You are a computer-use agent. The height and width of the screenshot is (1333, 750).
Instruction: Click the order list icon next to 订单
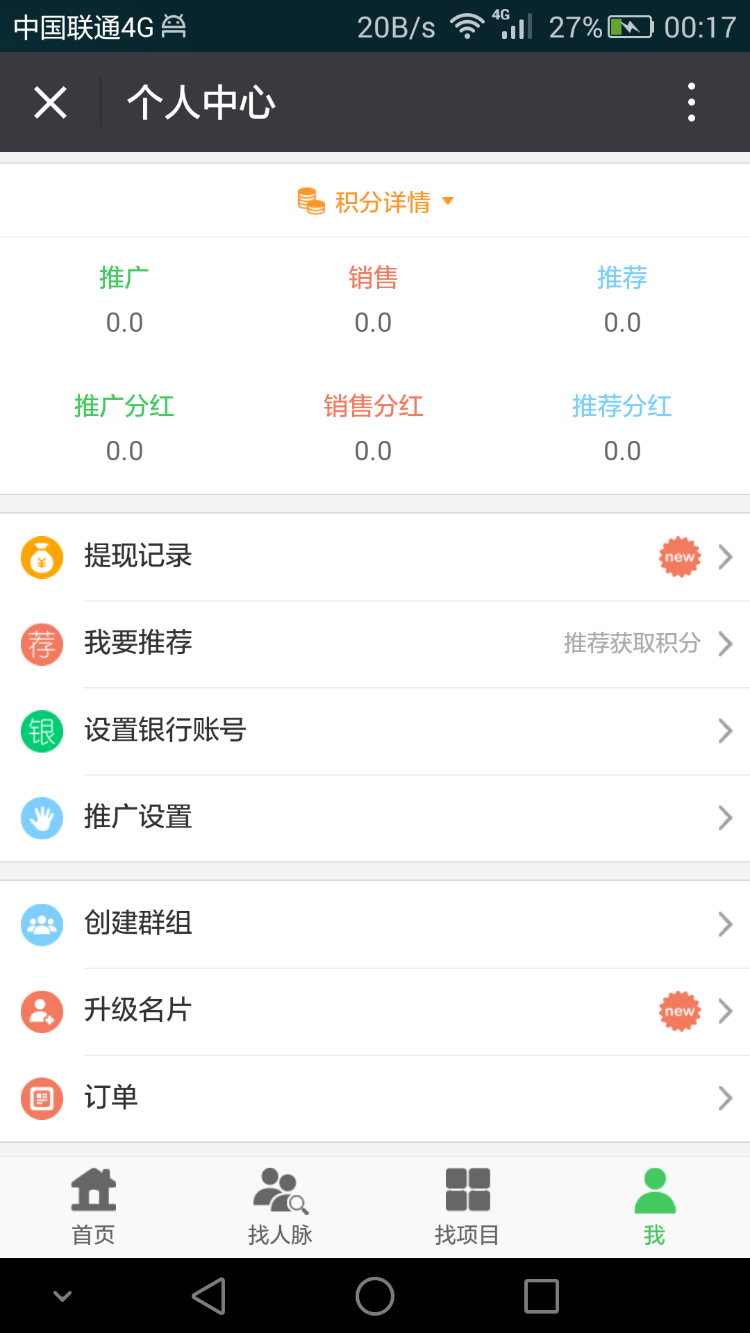point(41,1098)
